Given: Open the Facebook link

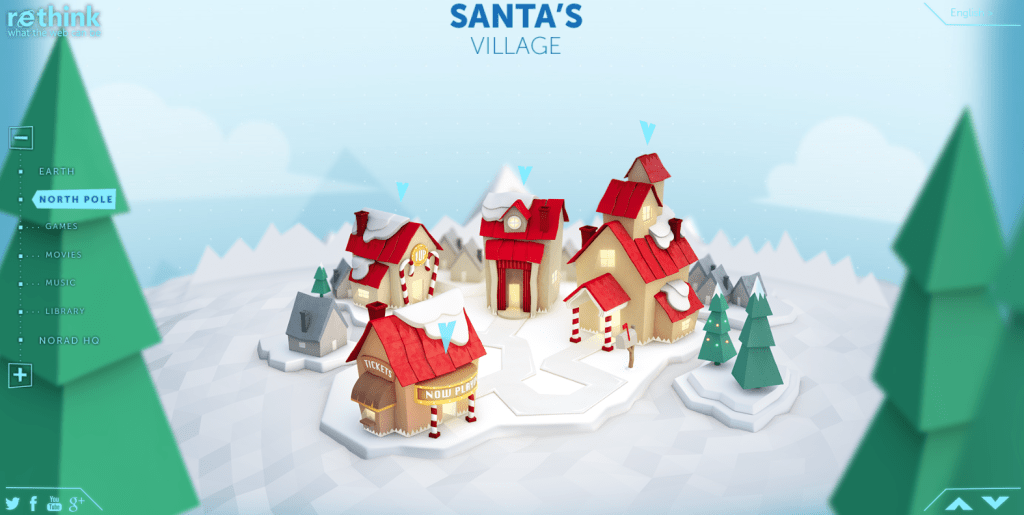Looking at the screenshot, I should coord(33,503).
